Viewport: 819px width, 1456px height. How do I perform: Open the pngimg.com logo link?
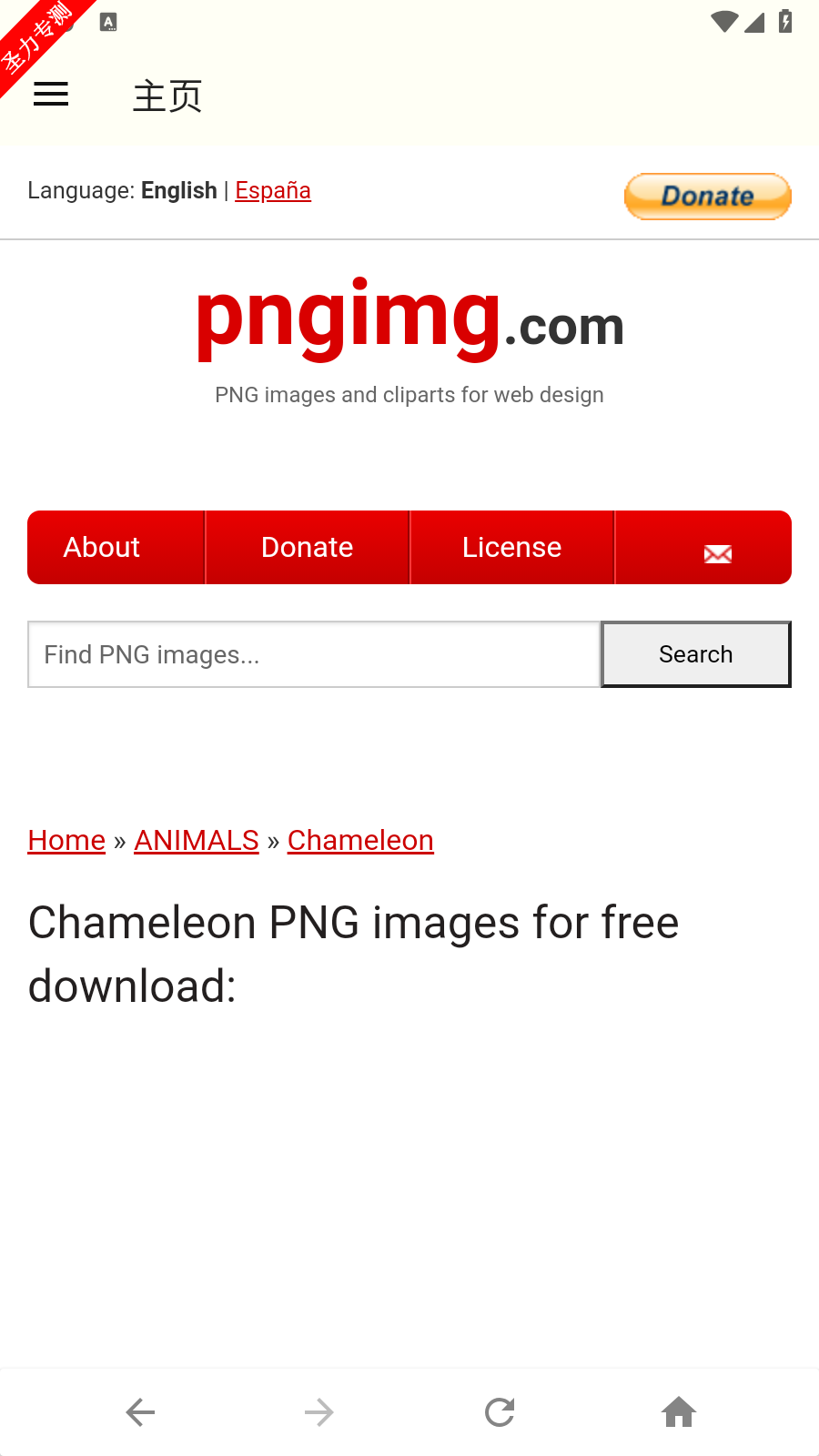coord(409,320)
